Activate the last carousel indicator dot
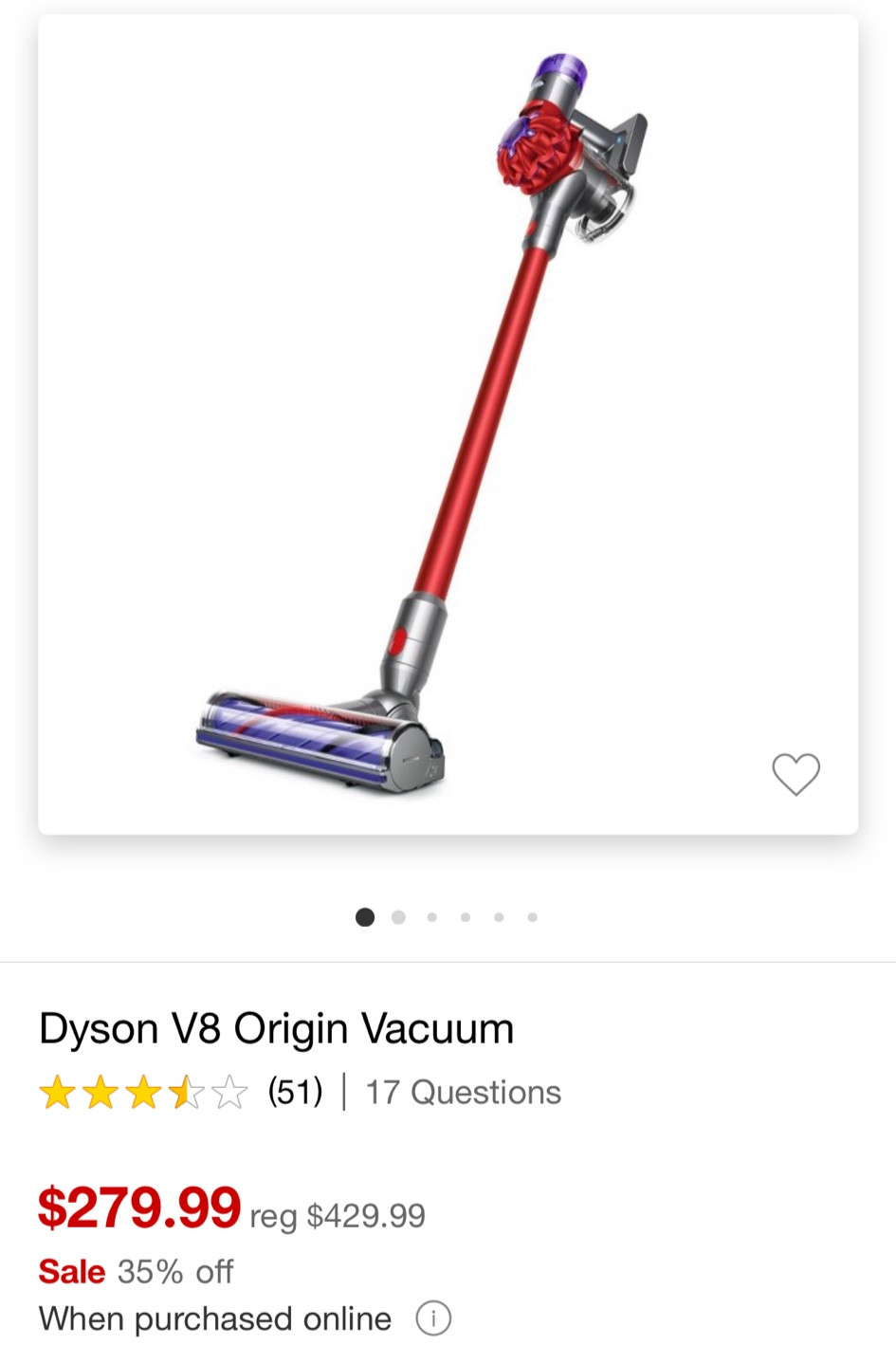Screen dimensions: 896x1345 tap(532, 917)
